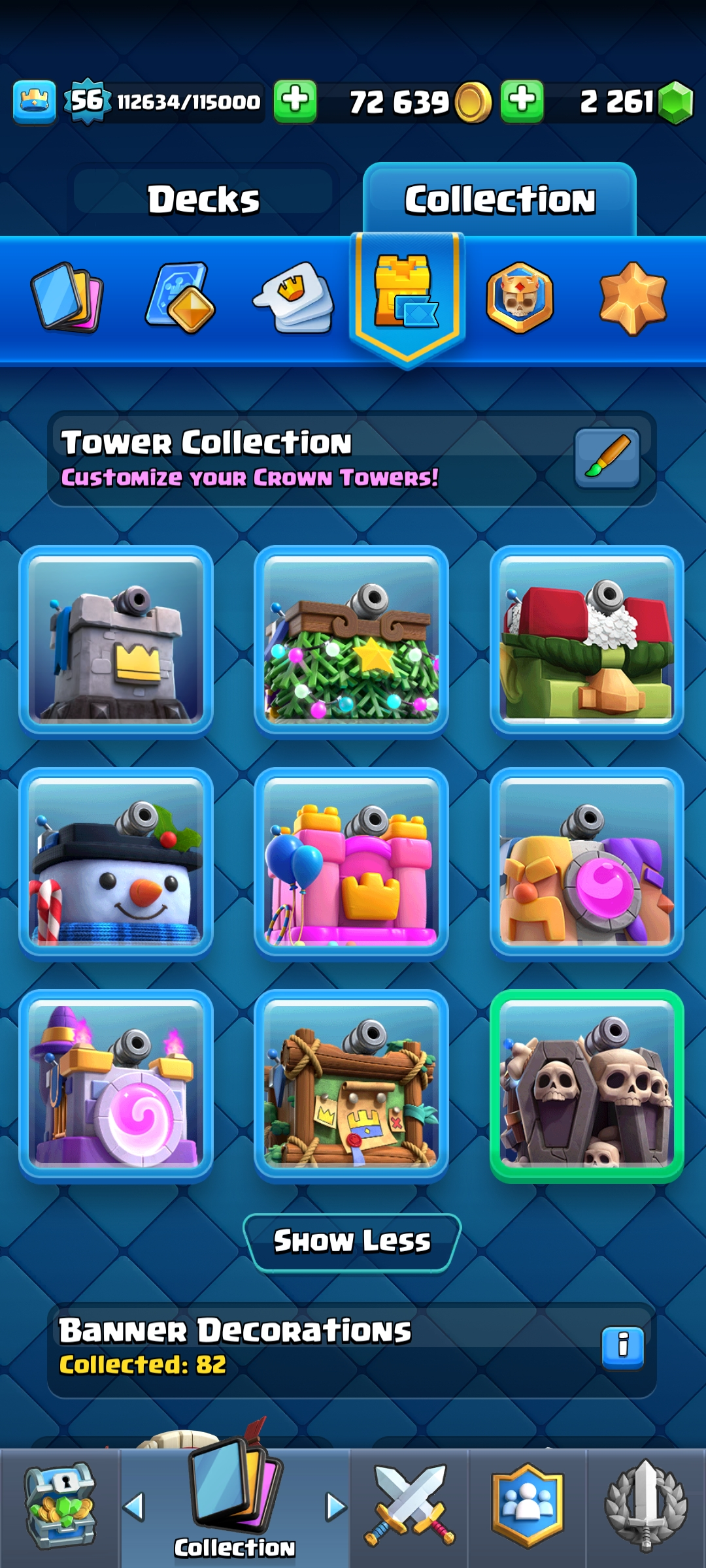This screenshot has width=706, height=1568.
Task: Switch to the Decks tab
Action: click(203, 199)
